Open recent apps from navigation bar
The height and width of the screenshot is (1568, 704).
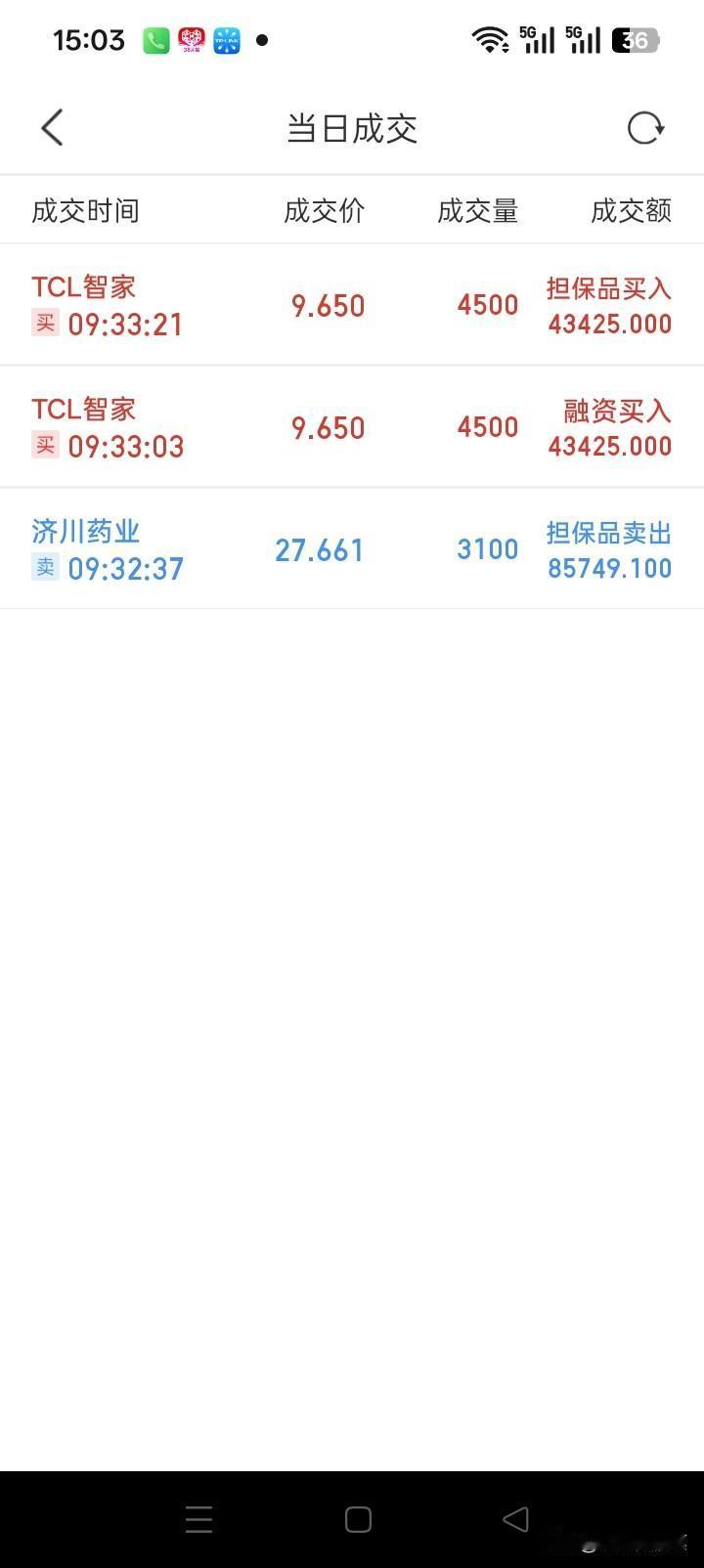click(x=199, y=1519)
